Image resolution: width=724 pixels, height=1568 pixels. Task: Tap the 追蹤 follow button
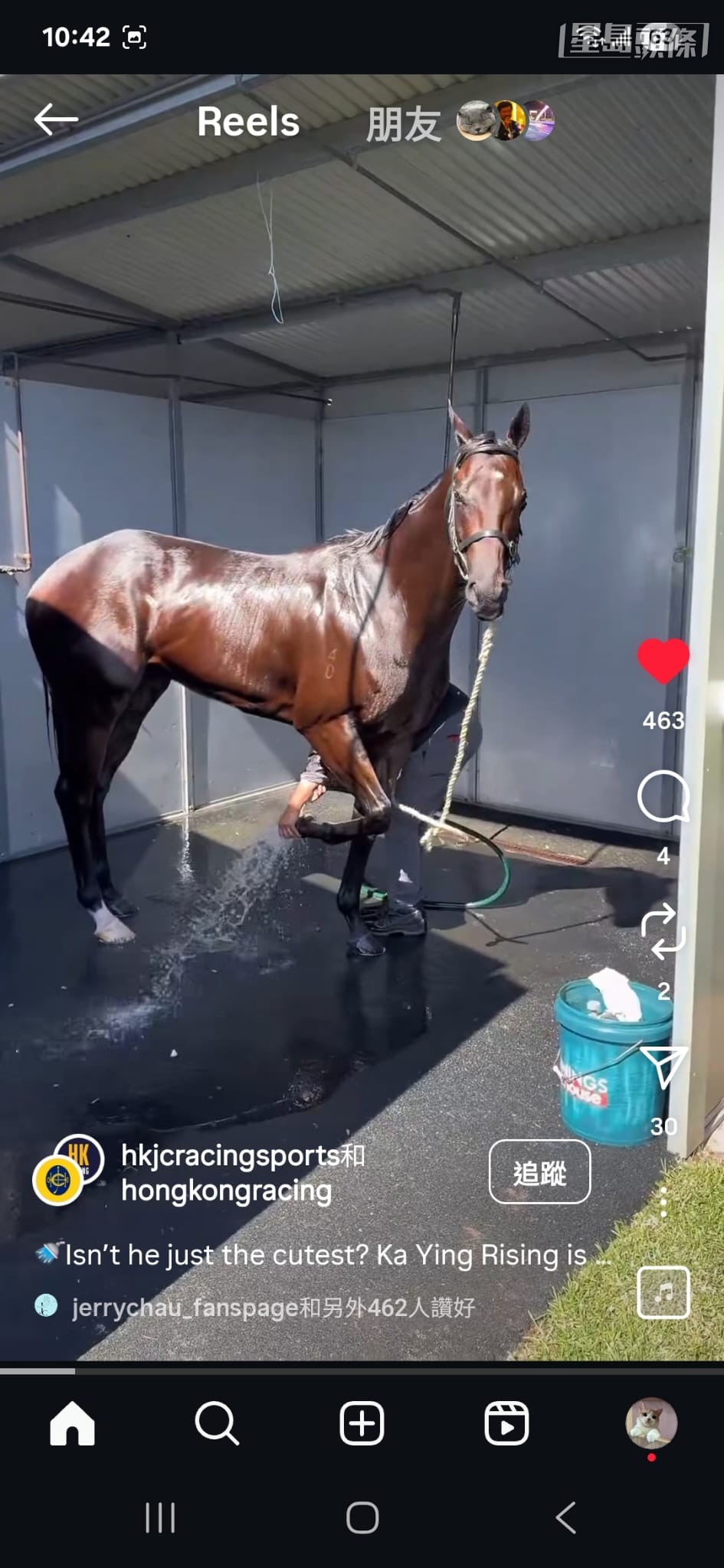(x=539, y=1172)
